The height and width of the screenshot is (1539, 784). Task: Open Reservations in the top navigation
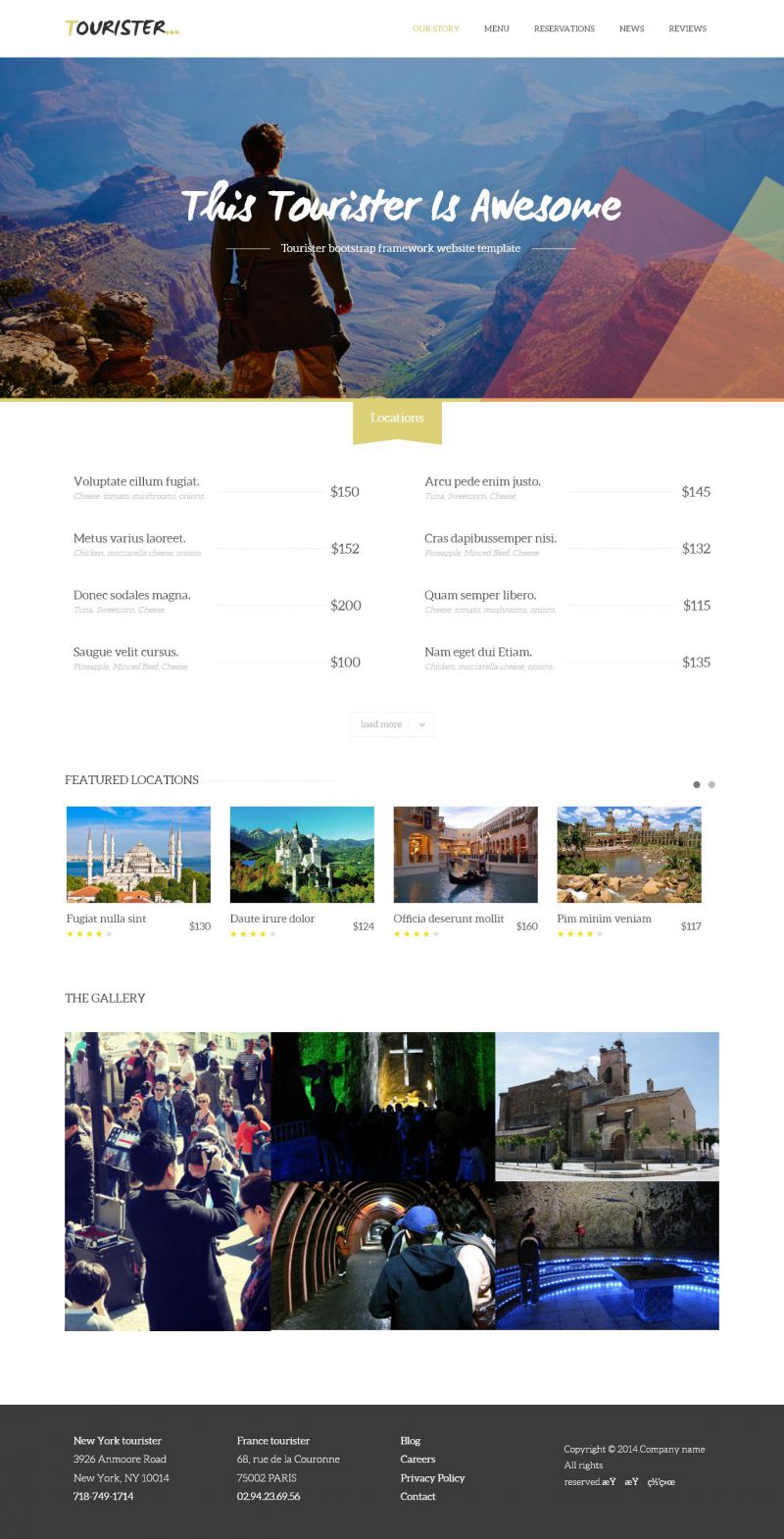click(x=563, y=28)
